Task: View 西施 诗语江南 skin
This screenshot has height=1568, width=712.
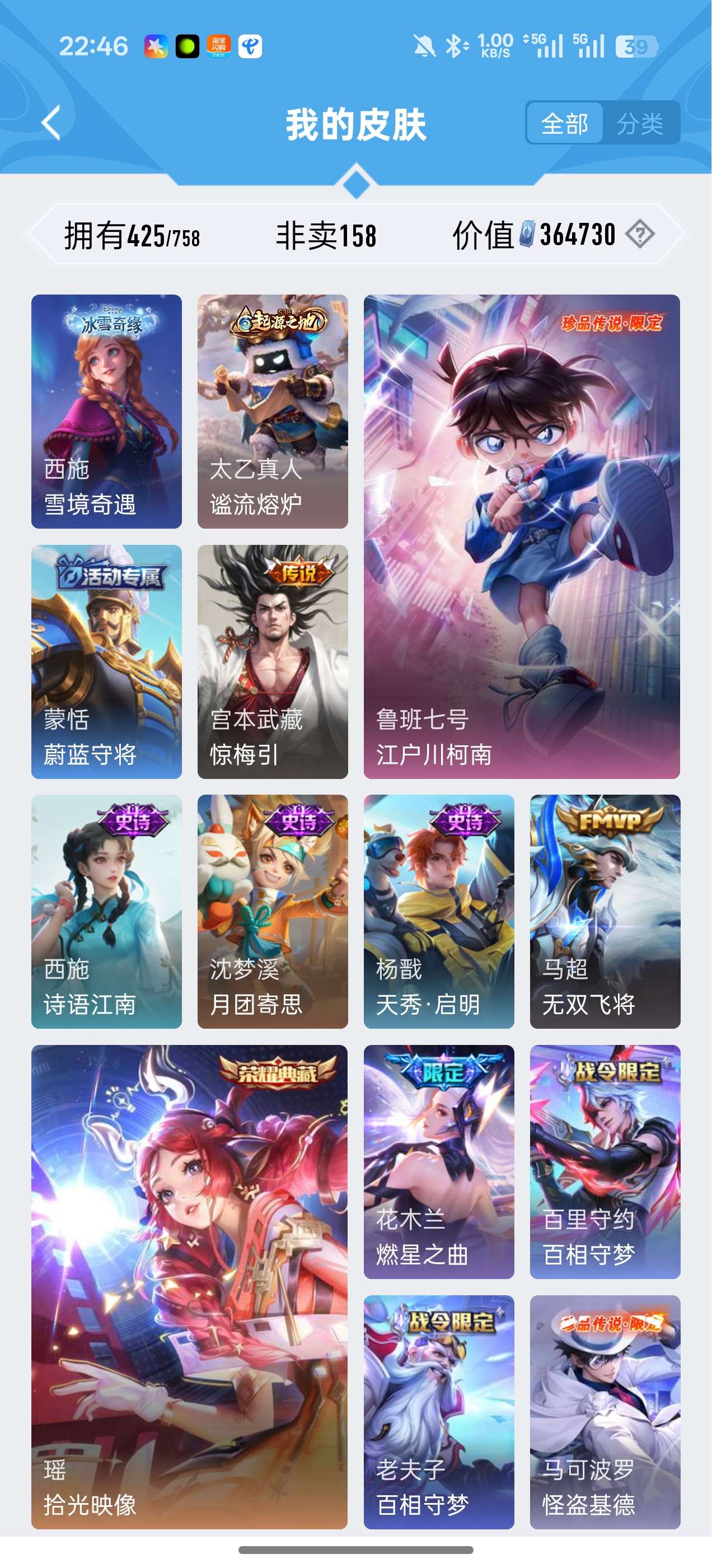Action: pos(106,911)
